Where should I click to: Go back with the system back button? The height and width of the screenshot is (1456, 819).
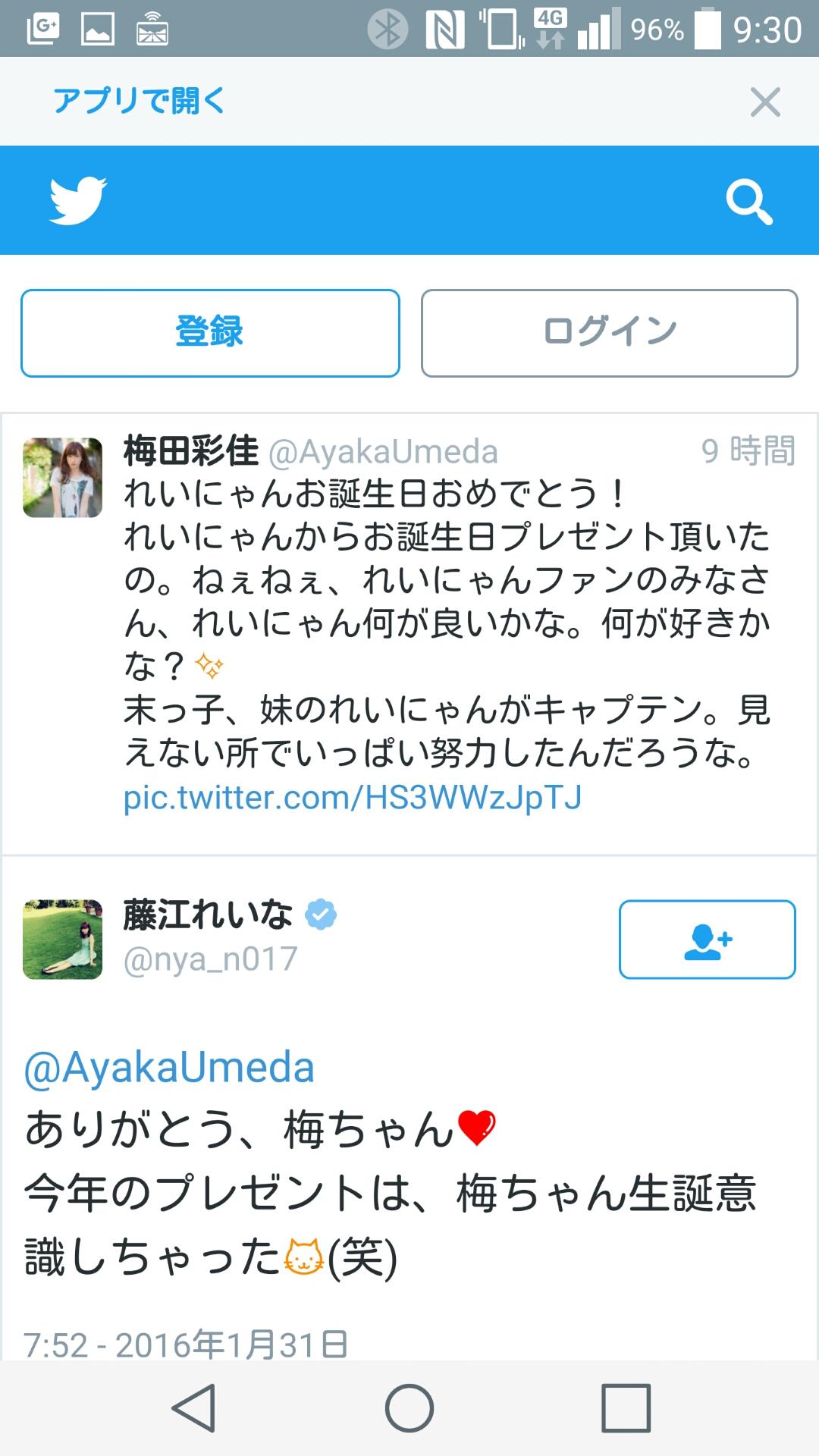pos(193,1407)
